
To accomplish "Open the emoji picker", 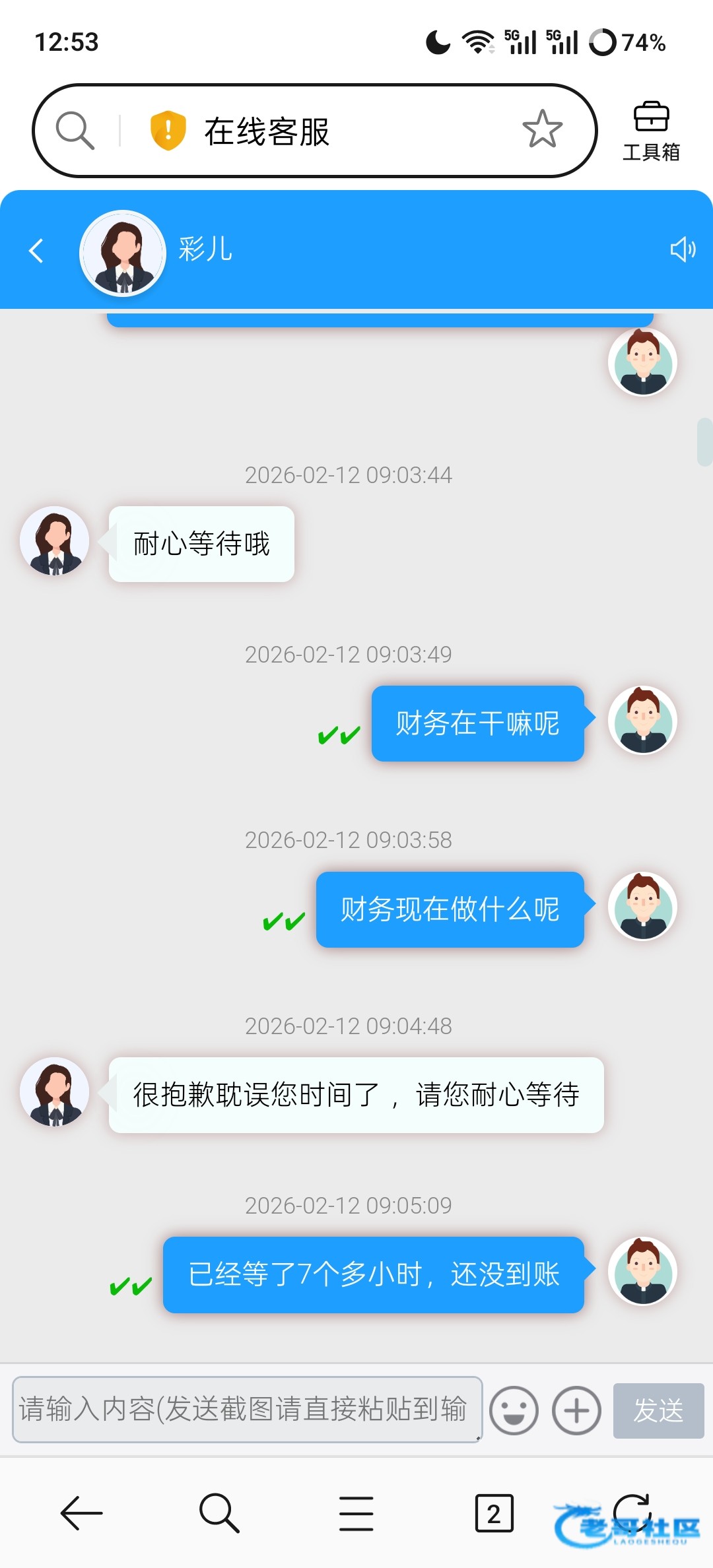I will (514, 1410).
